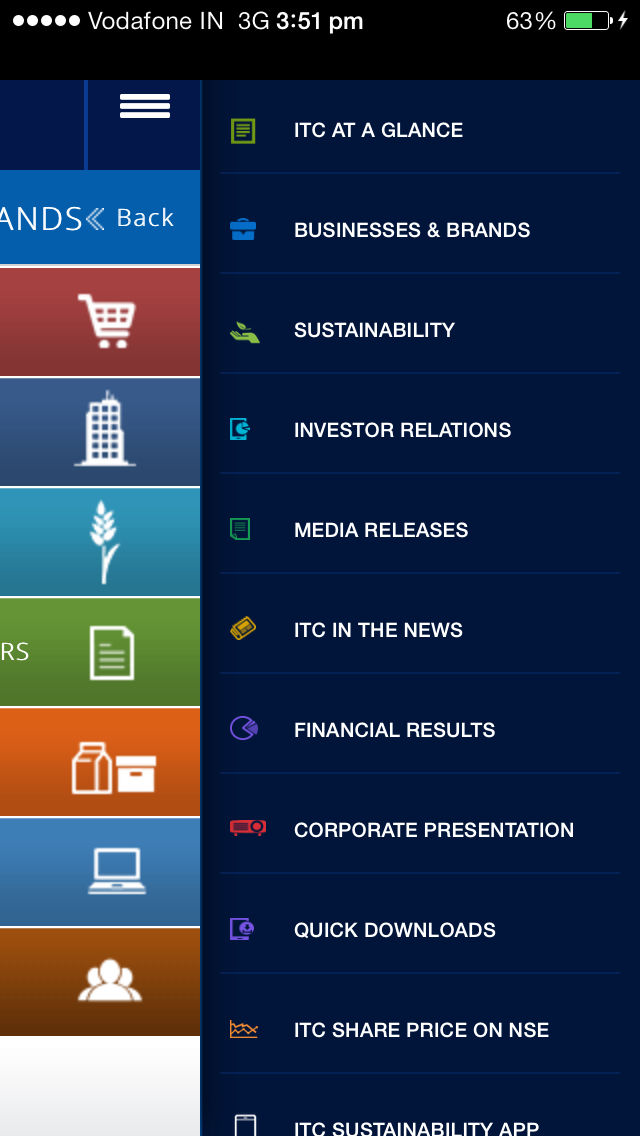
Task: Open ITC At A Glance
Action: [420, 130]
